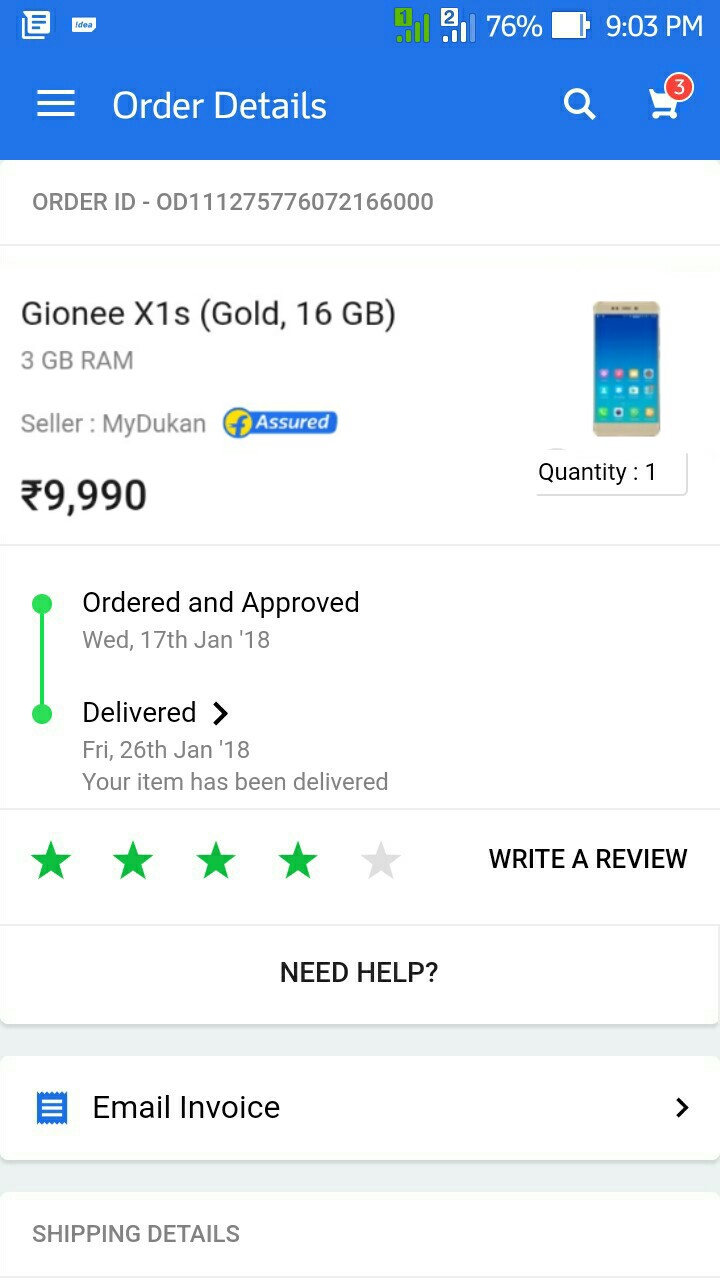The width and height of the screenshot is (720, 1280).
Task: Open search from the app bar
Action: [x=579, y=104]
